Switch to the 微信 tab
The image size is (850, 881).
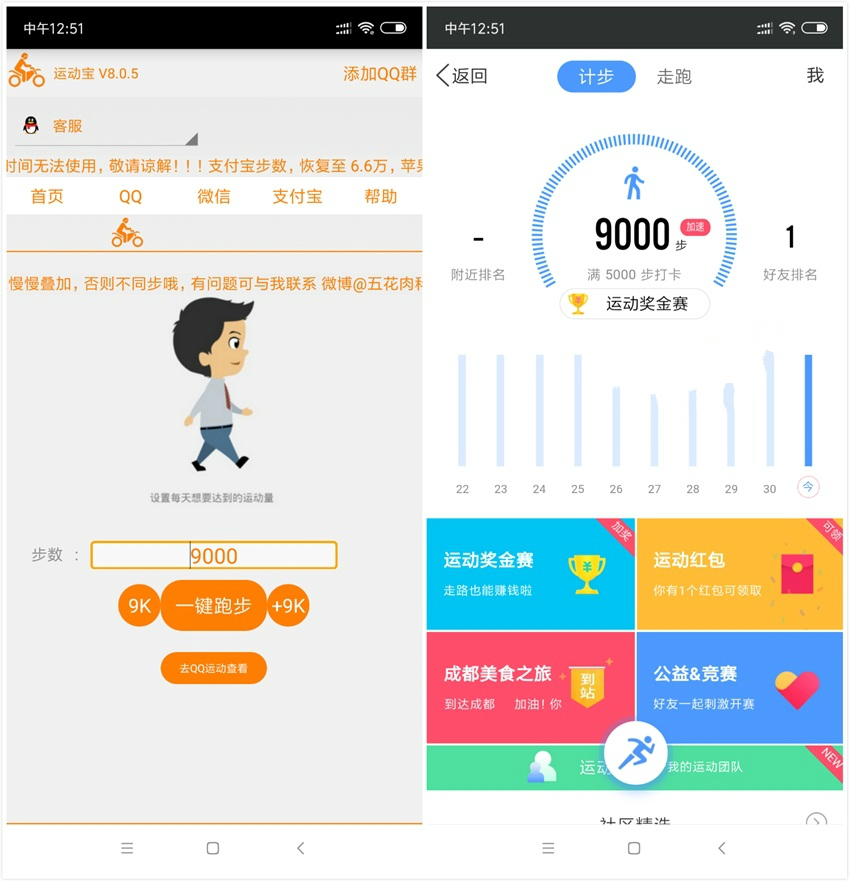(213, 197)
